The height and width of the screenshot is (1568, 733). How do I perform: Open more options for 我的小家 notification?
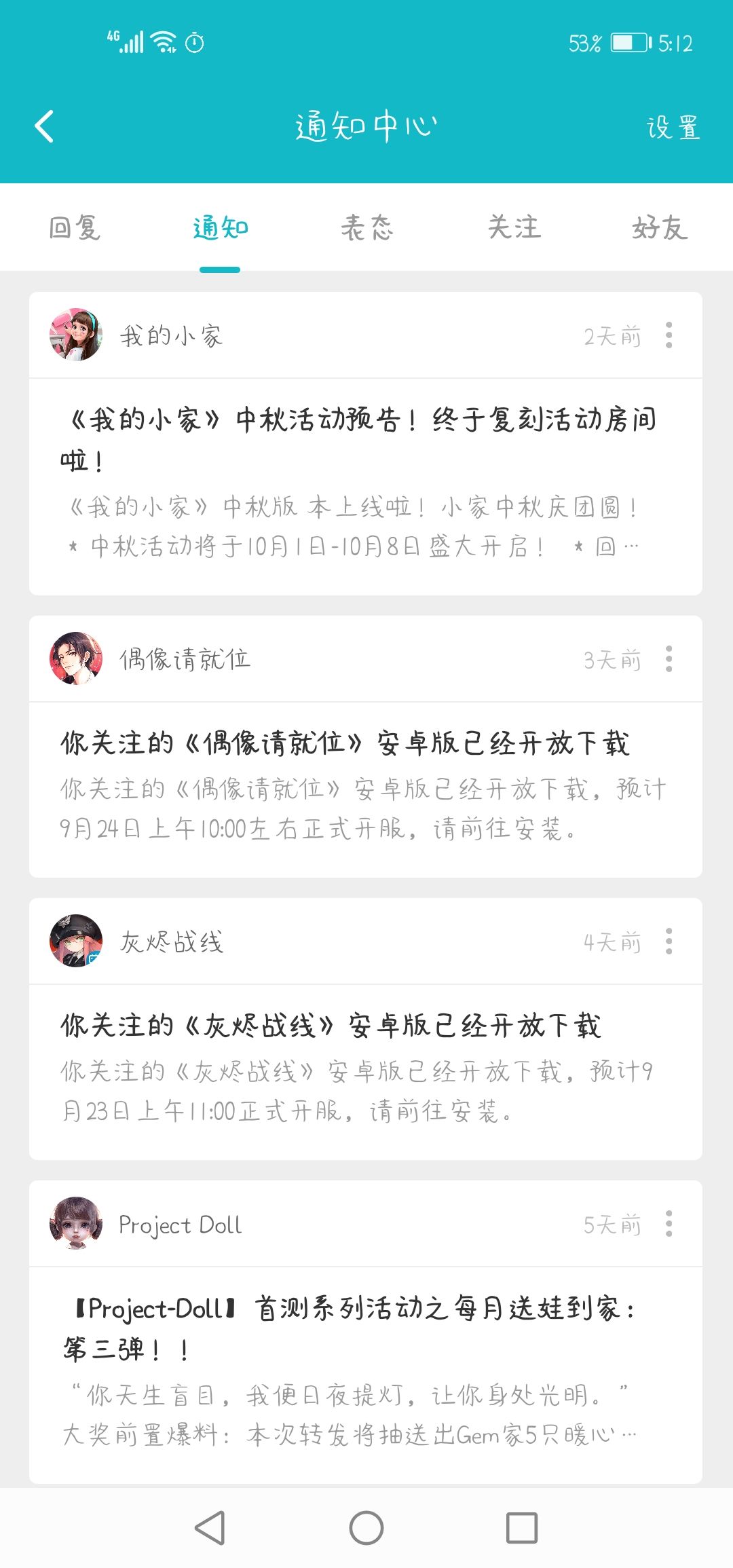coord(669,335)
